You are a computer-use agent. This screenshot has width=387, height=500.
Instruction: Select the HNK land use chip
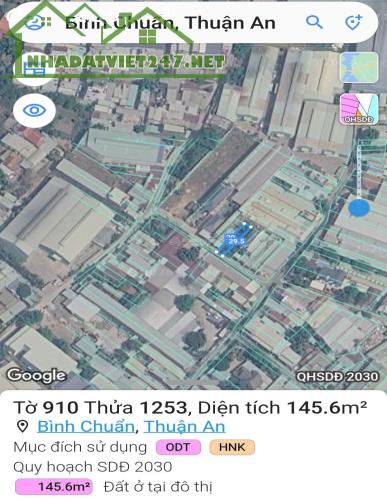pos(232,447)
